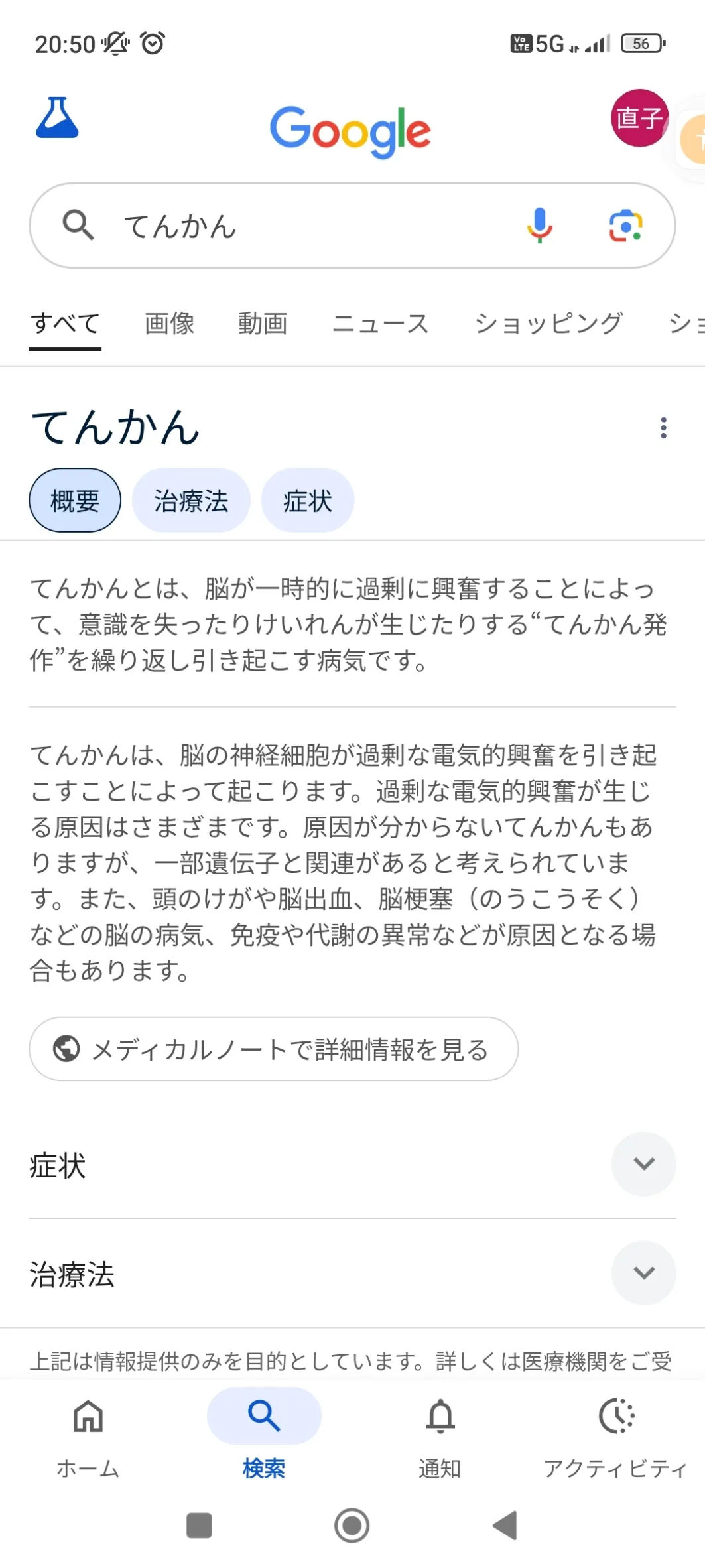The height and width of the screenshot is (1568, 705).
Task: Expand the 症状 section
Action: pyautogui.click(x=352, y=1164)
